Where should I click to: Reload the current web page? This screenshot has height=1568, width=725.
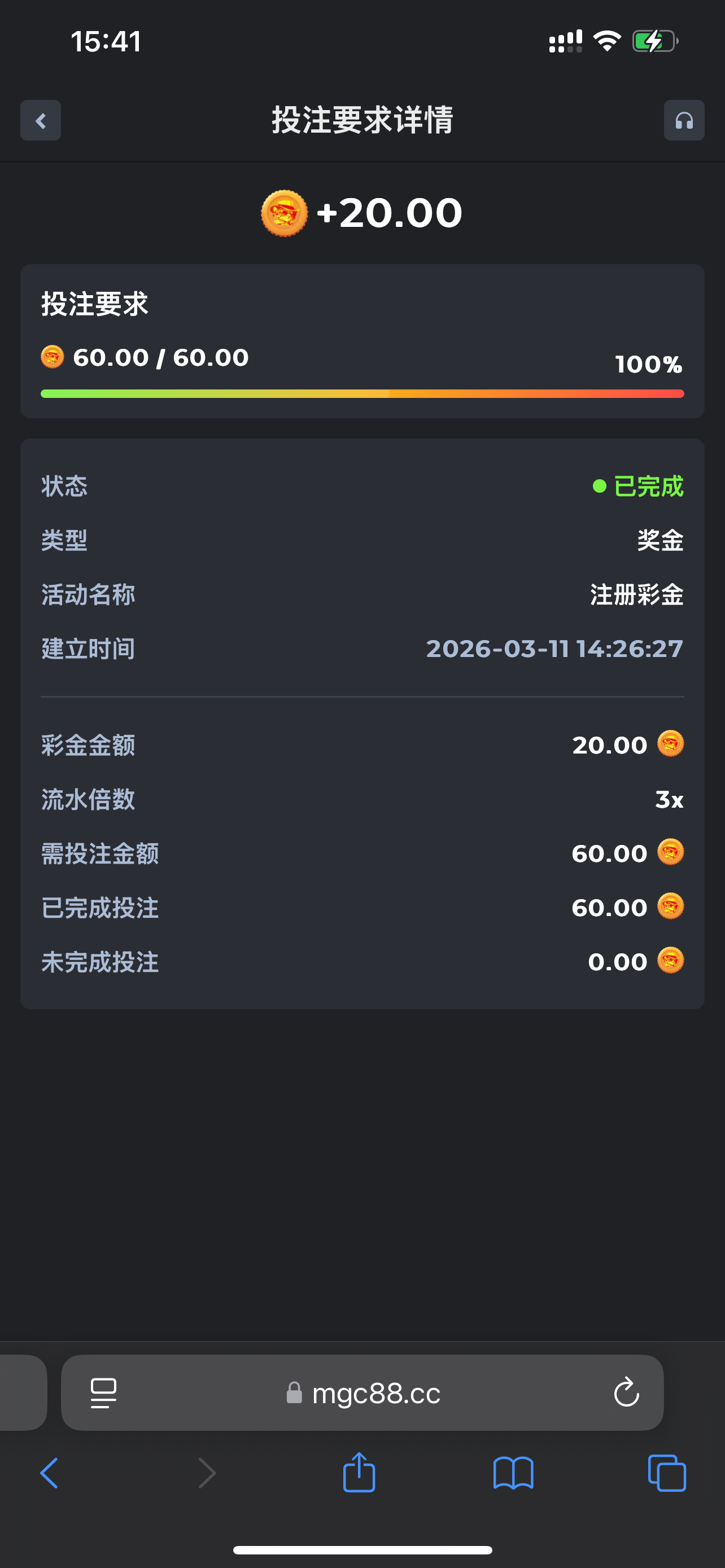tap(626, 1393)
